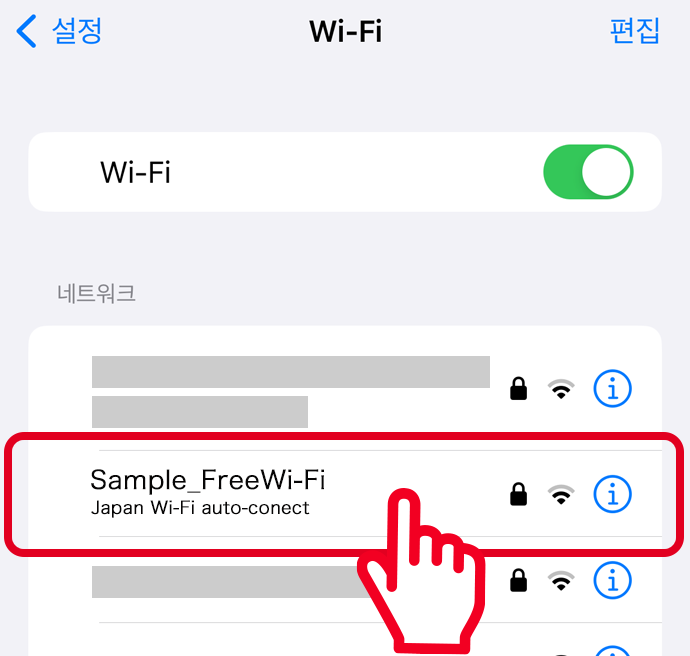Open info for Sample_FreeWi-Fi
The width and height of the screenshot is (690, 656).
(613, 493)
